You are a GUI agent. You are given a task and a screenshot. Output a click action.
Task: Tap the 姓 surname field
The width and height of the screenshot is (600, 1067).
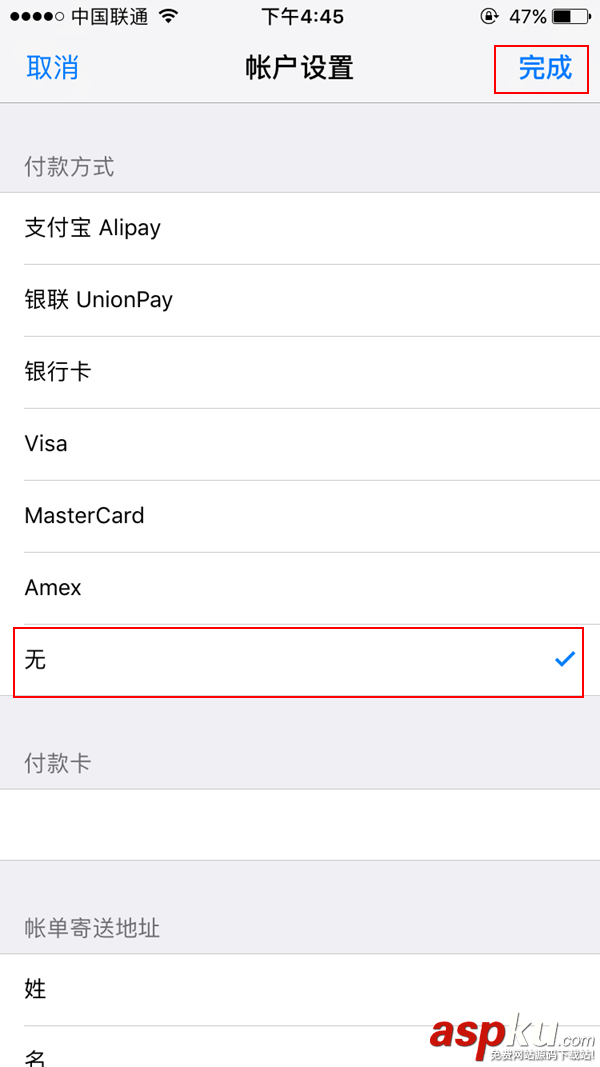[300, 990]
